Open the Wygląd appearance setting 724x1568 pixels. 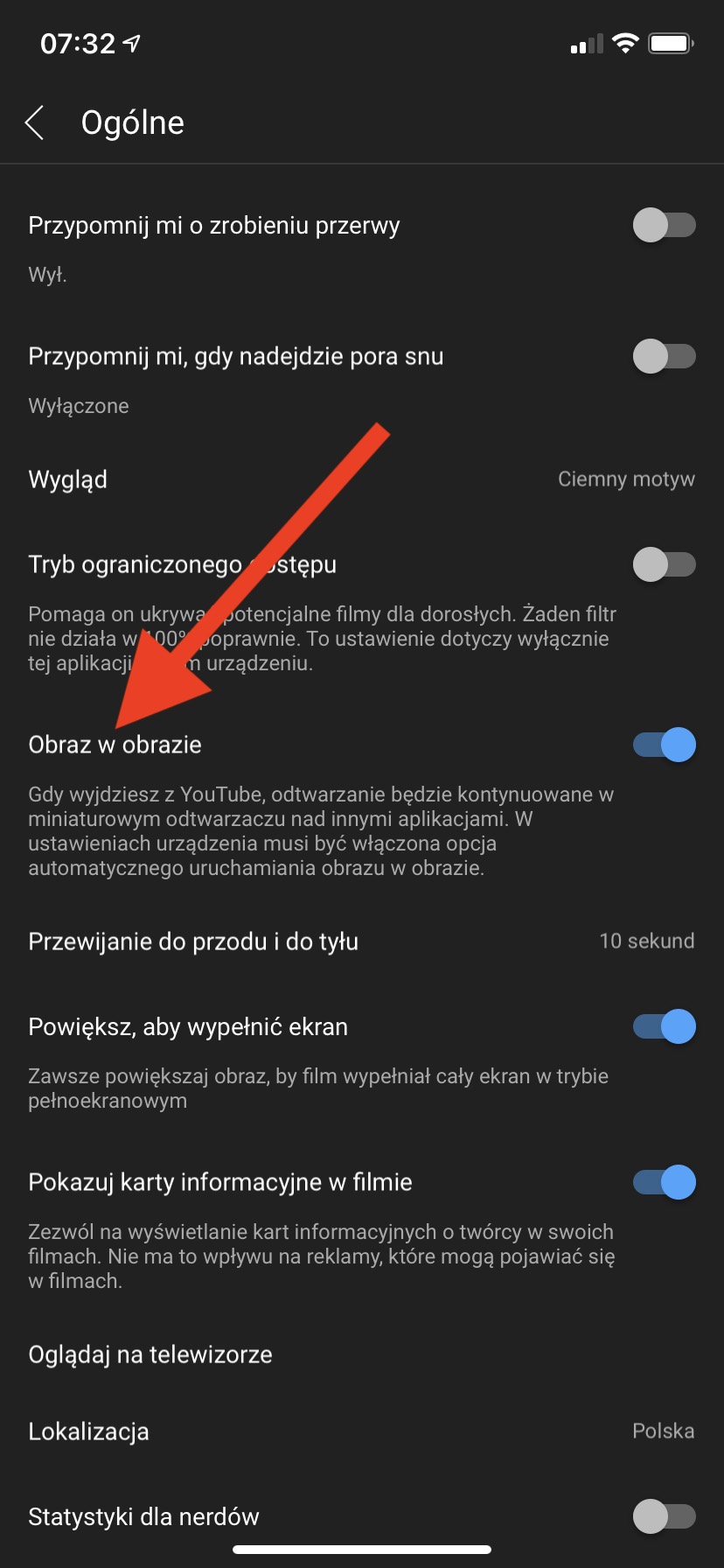[x=362, y=479]
